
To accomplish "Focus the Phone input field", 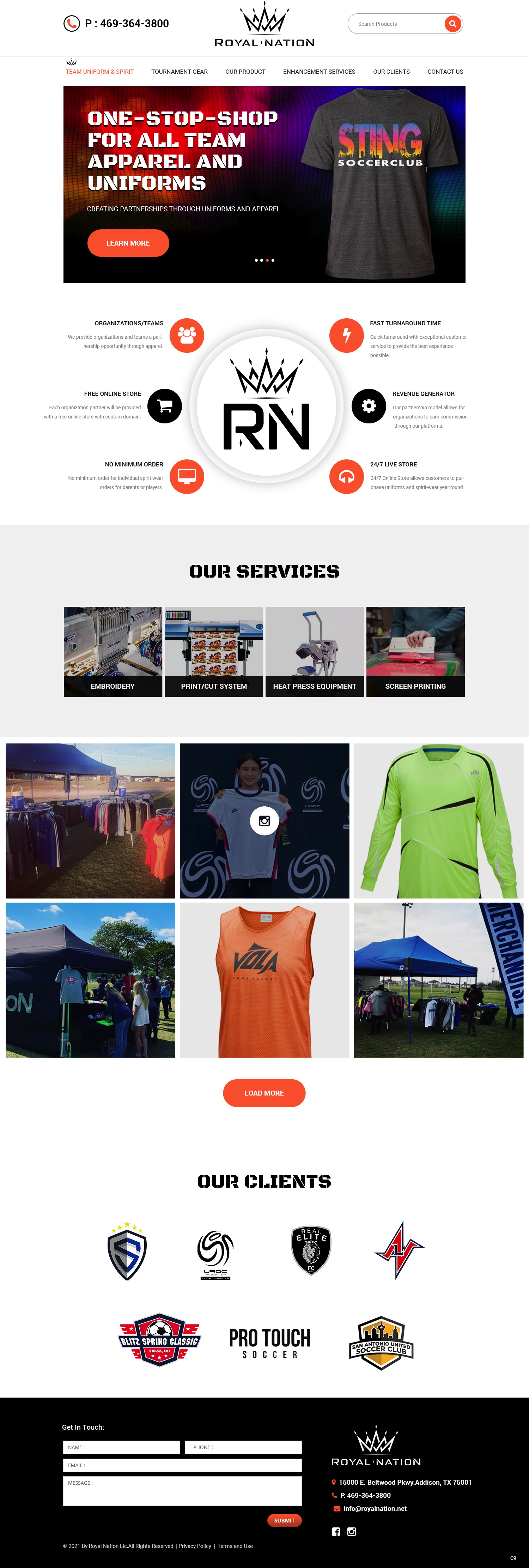I will click(x=243, y=1447).
